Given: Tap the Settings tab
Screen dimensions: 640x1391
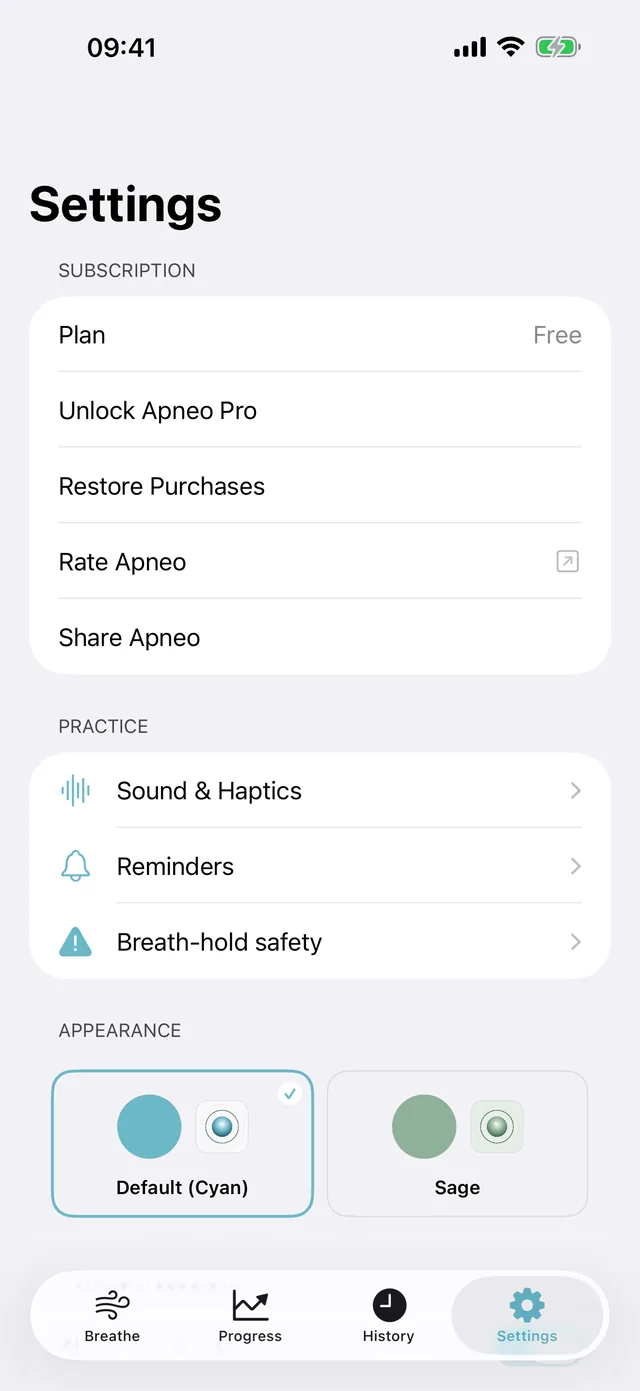Looking at the screenshot, I should (x=527, y=1316).
